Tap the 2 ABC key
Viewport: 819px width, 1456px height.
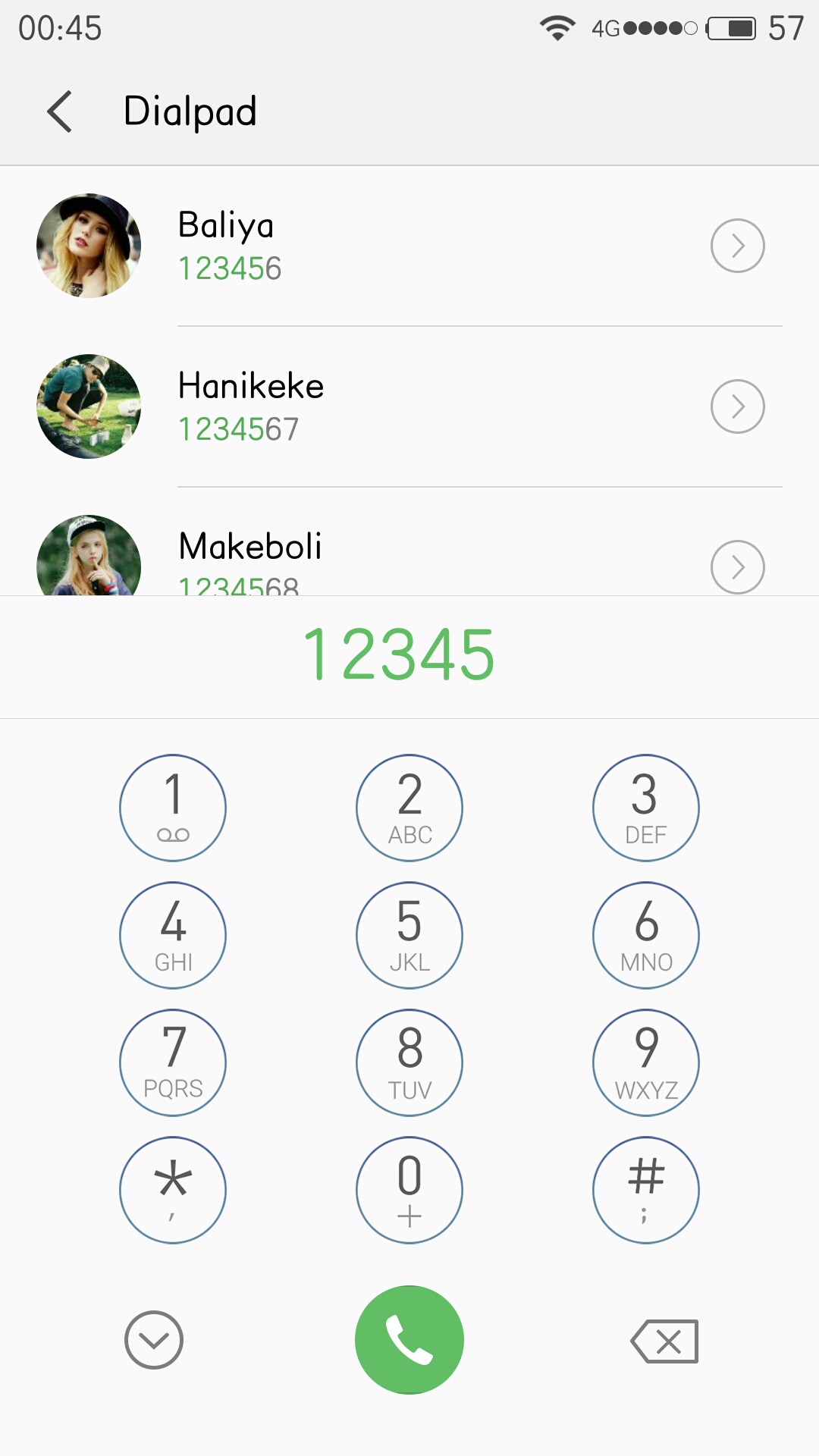click(x=409, y=808)
